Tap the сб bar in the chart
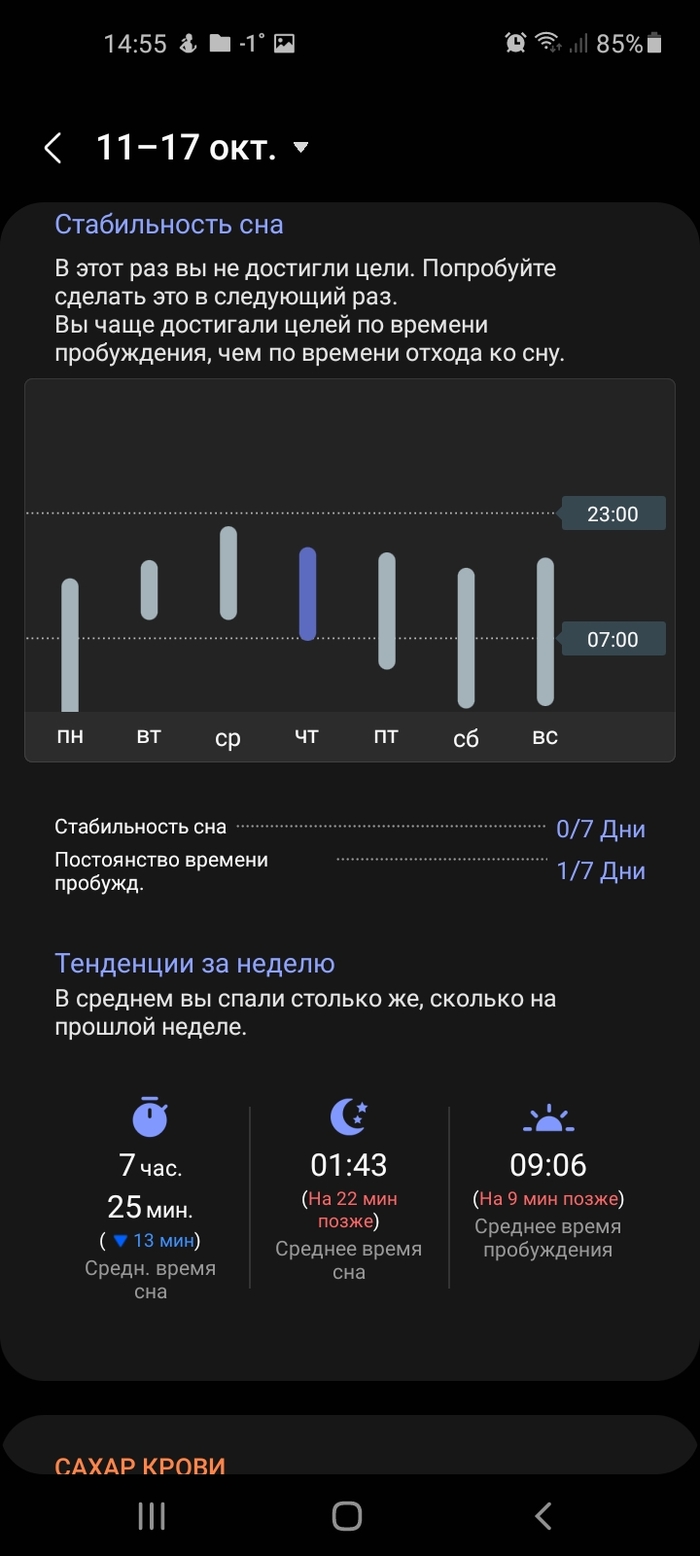This screenshot has width=700, height=1556. 466,637
